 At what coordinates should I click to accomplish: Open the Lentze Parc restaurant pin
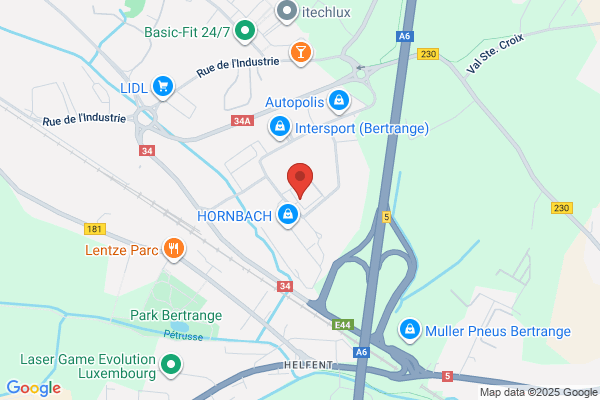click(174, 250)
